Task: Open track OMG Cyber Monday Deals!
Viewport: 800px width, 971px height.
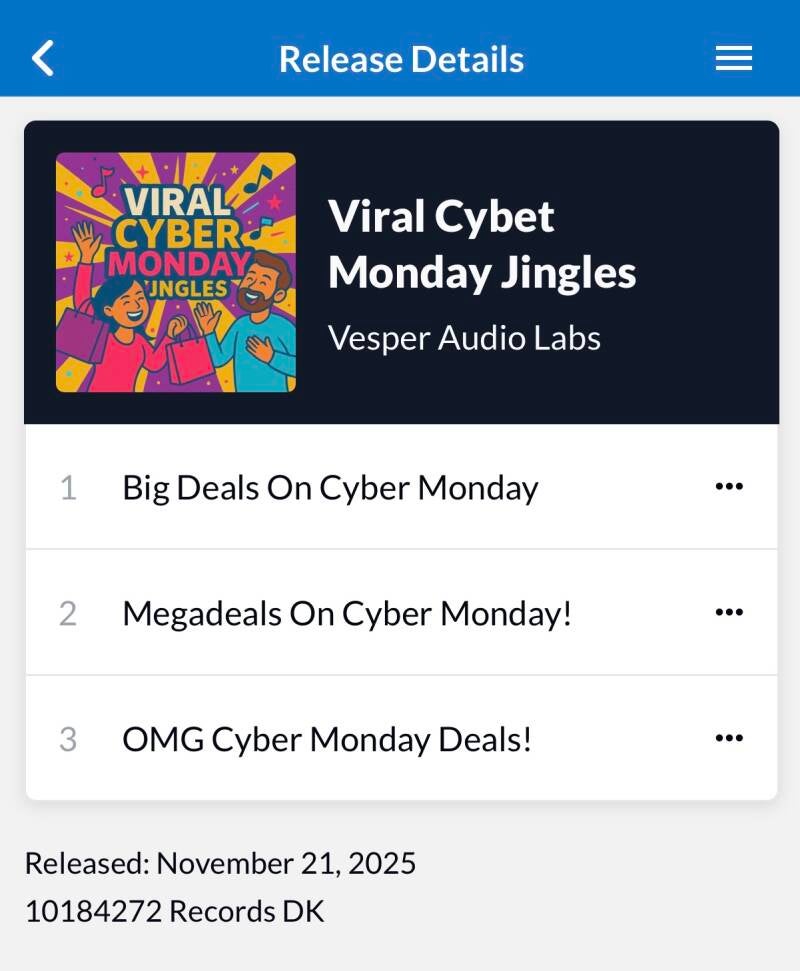Action: pos(327,740)
